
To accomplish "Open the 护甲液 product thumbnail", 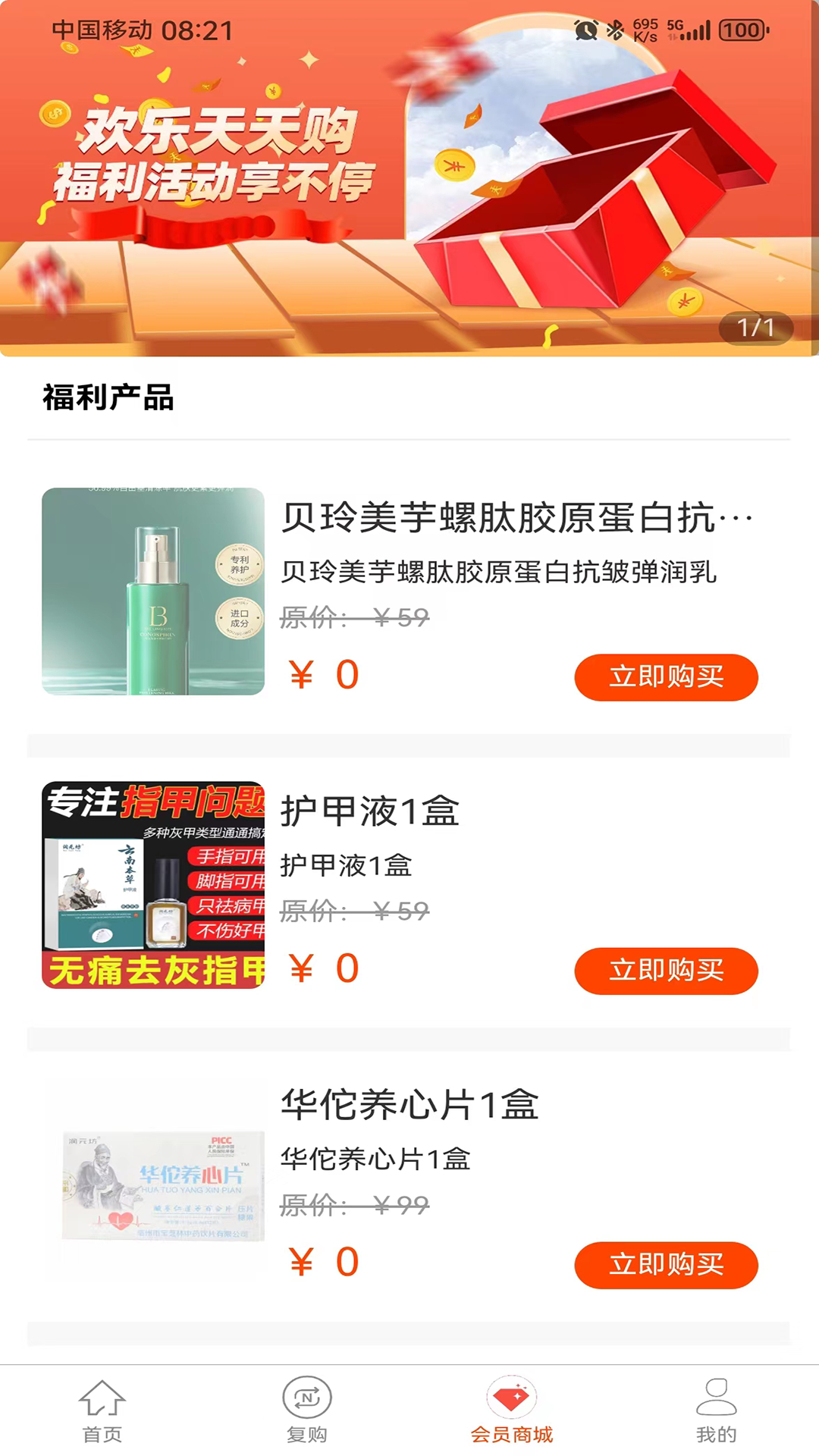I will (x=155, y=886).
